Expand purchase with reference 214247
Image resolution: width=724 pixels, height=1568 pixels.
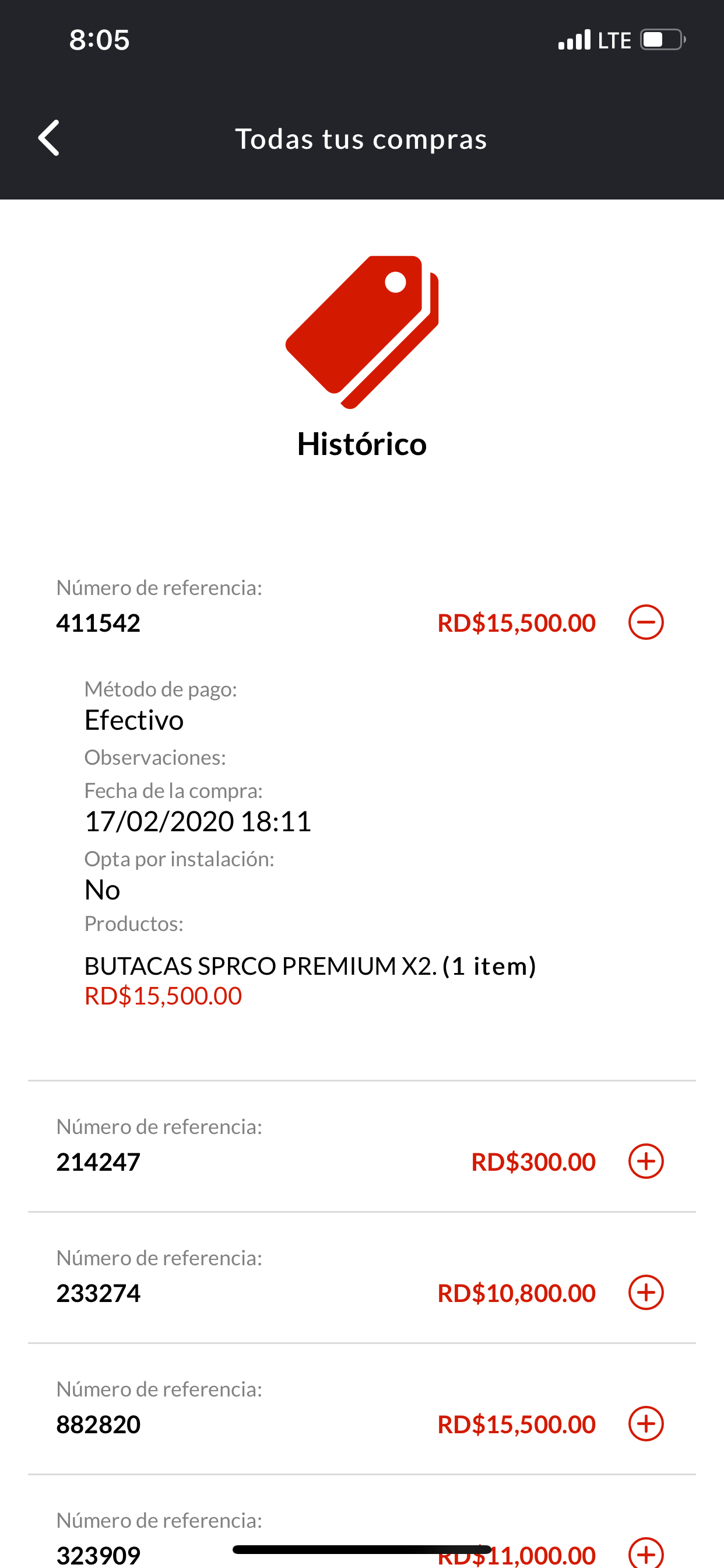click(x=645, y=1161)
